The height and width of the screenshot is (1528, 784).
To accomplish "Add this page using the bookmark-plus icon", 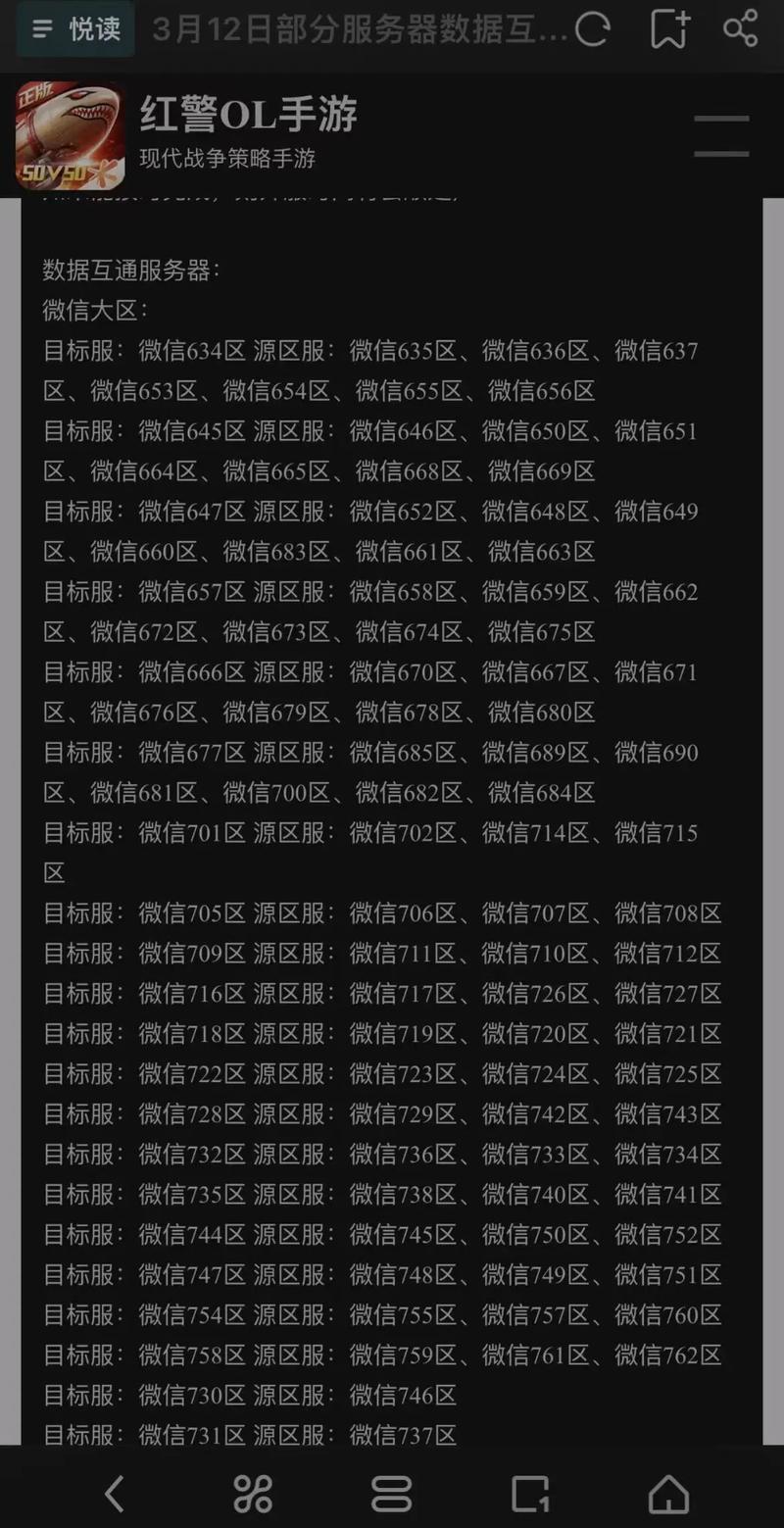I will click(x=668, y=29).
